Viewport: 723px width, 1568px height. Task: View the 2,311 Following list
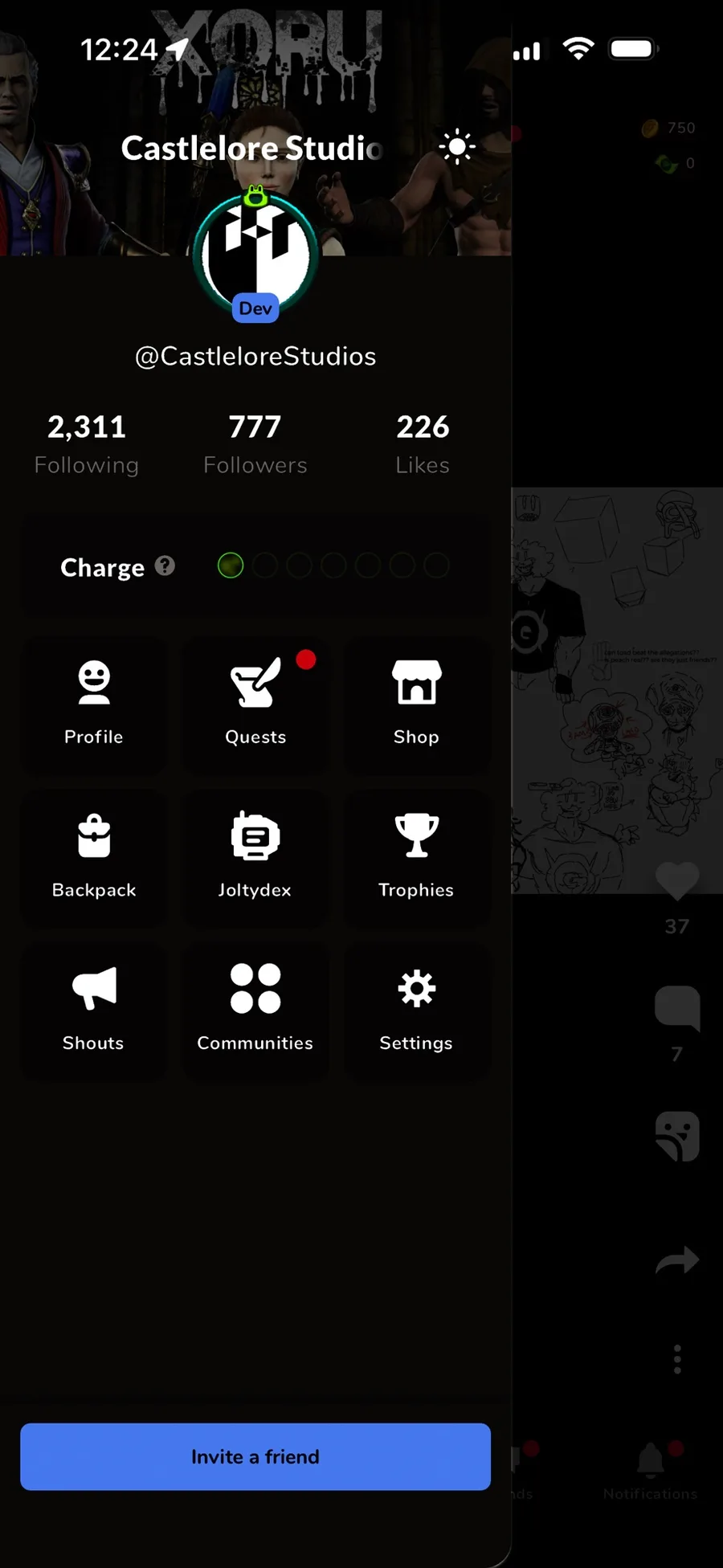point(87,443)
